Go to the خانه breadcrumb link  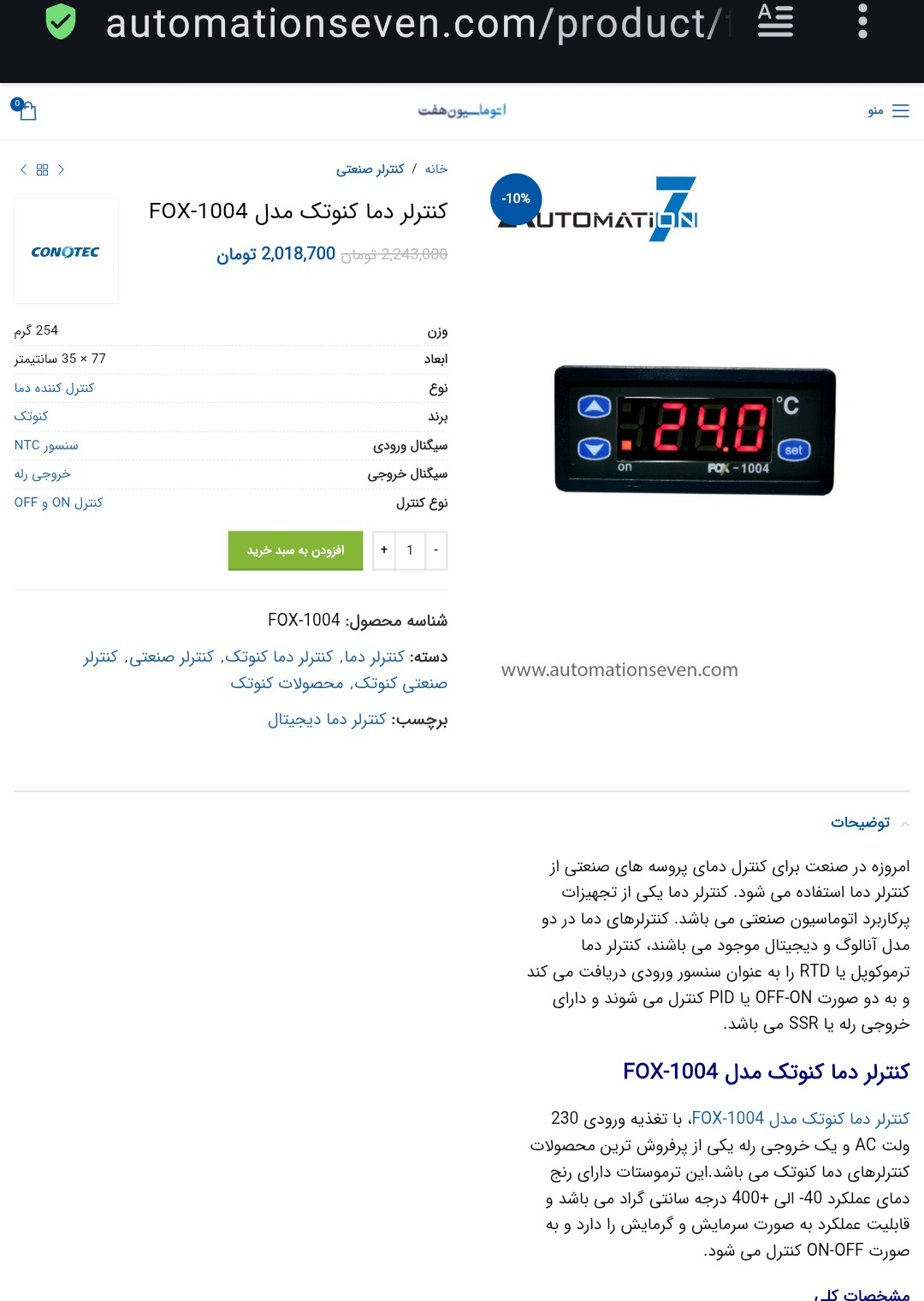tap(436, 169)
